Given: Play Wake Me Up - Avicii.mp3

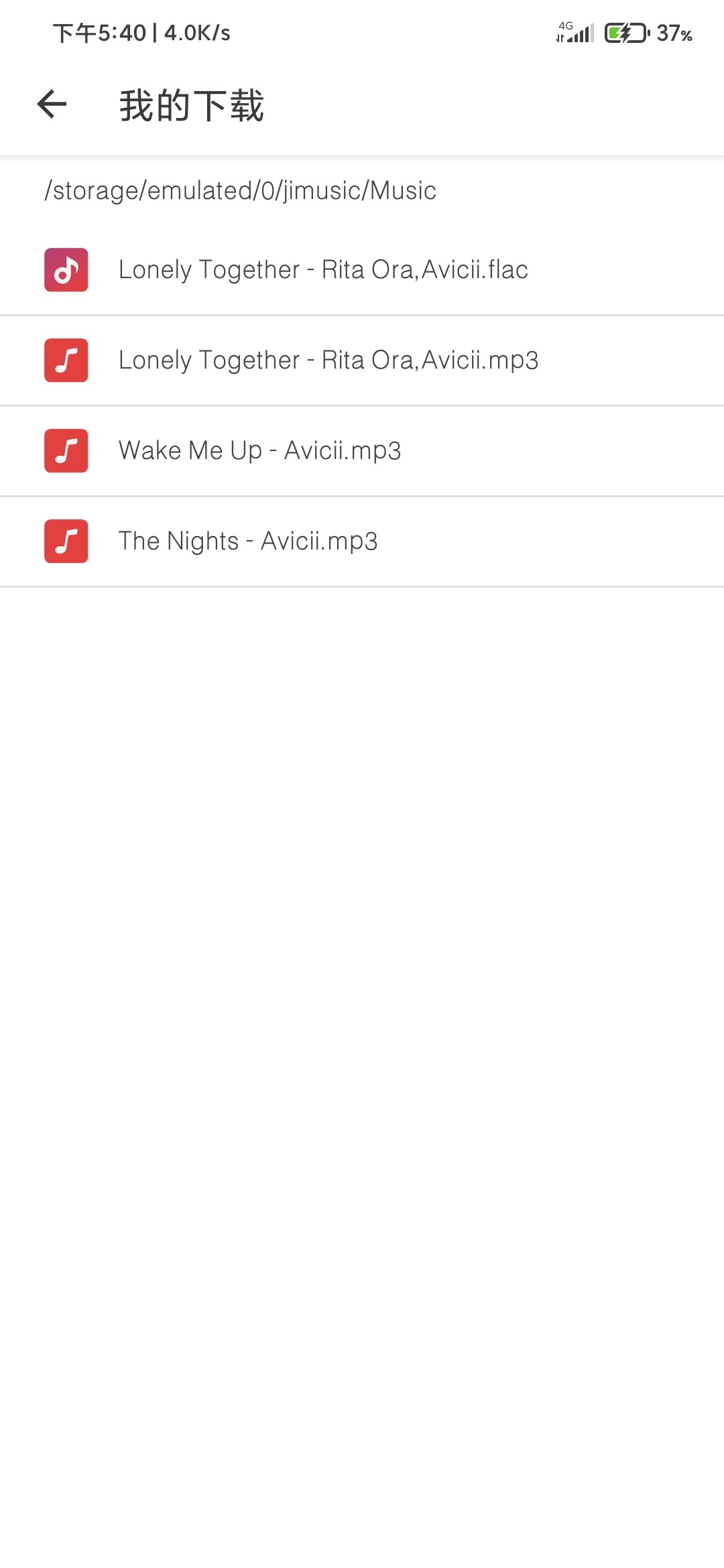Looking at the screenshot, I should tap(362, 451).
